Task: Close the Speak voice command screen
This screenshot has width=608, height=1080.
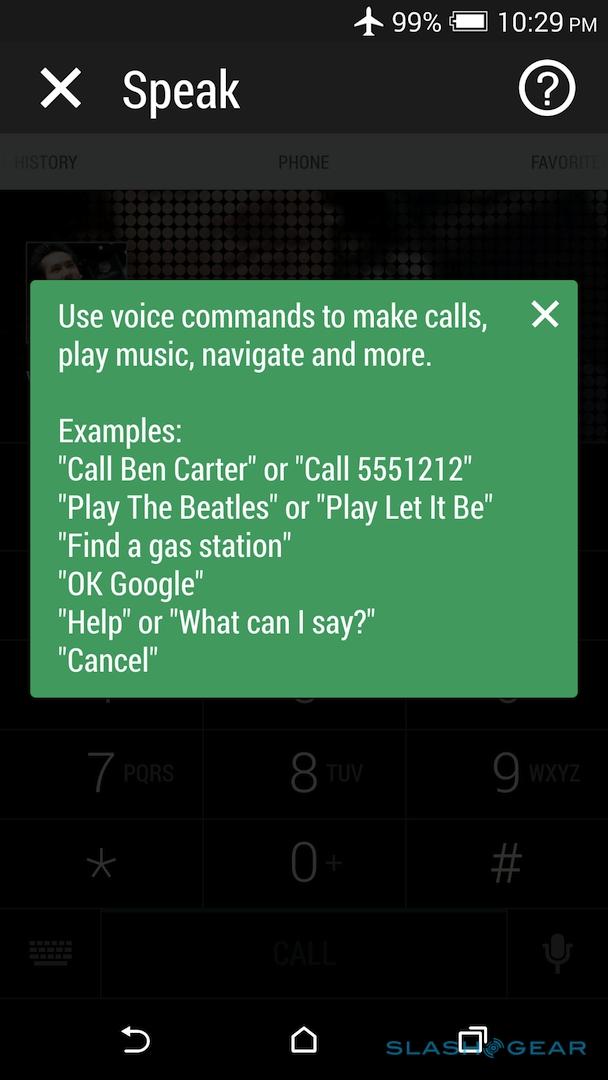Action: 60,89
